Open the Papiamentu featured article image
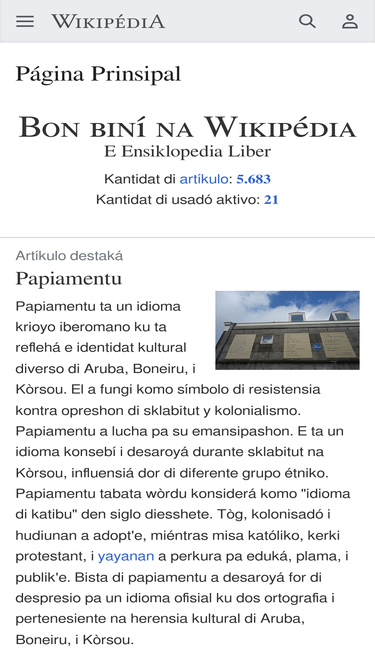This screenshot has height=667, width=375. (287, 330)
